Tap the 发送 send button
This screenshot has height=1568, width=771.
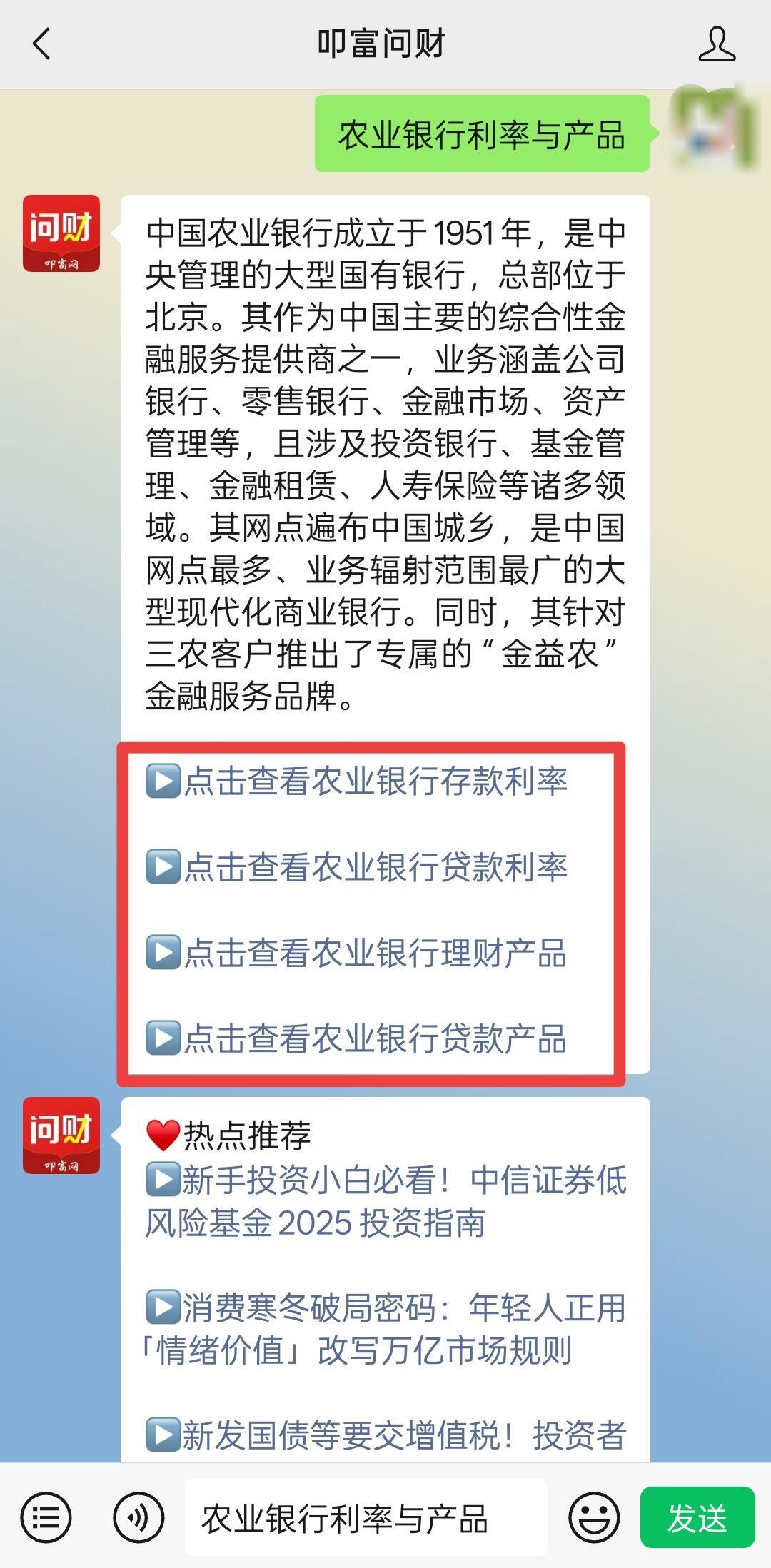[x=697, y=1517]
